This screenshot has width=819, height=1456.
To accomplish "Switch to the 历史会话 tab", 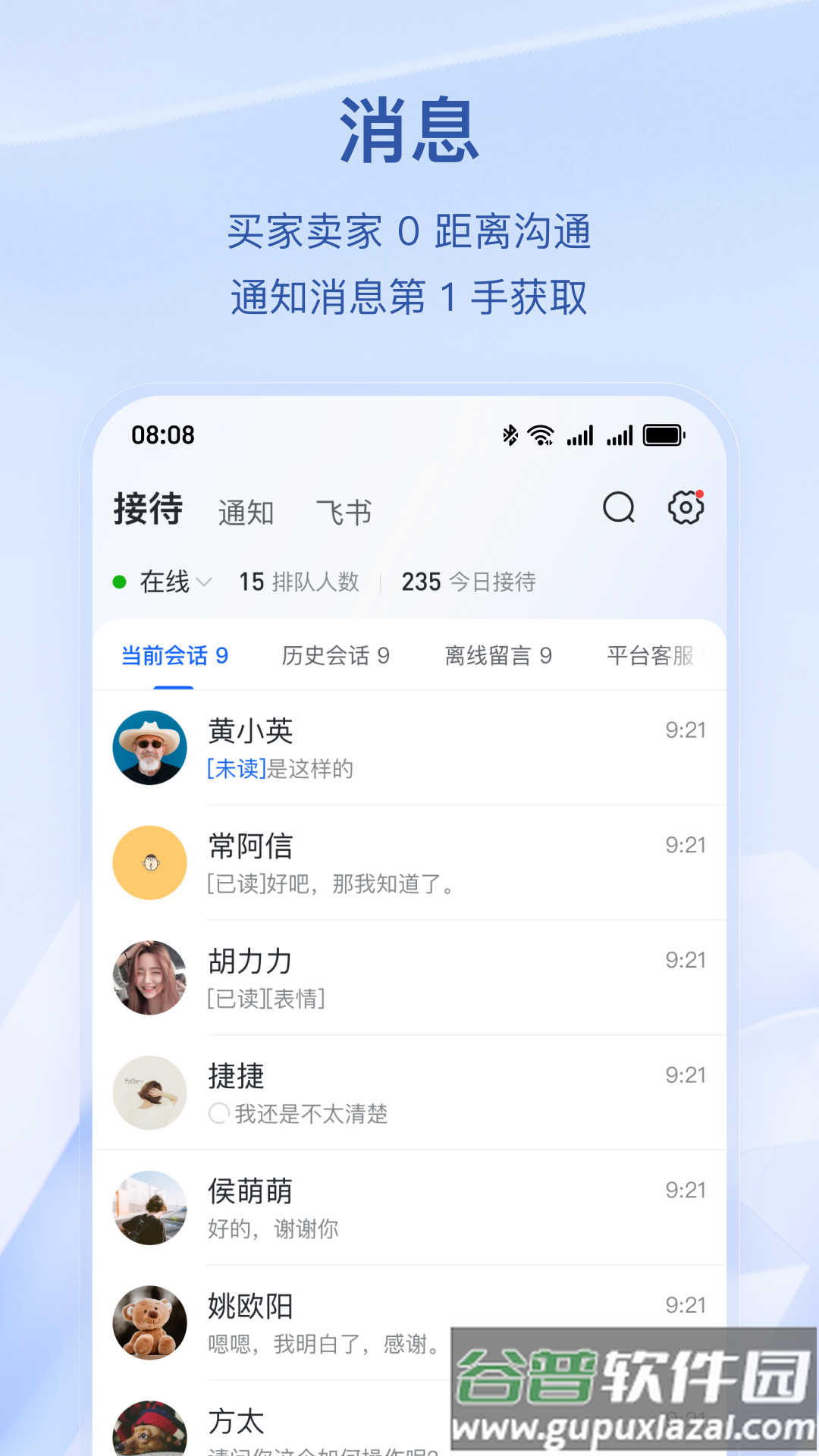I will point(336,655).
